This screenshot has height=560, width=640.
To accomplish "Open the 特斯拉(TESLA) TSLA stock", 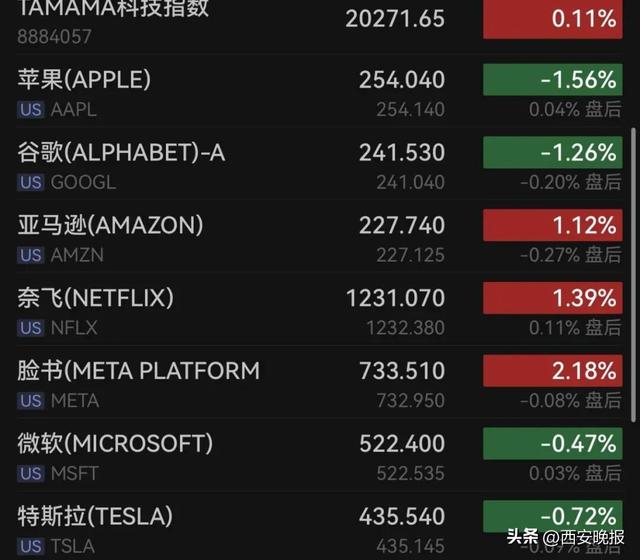I will [320, 527].
